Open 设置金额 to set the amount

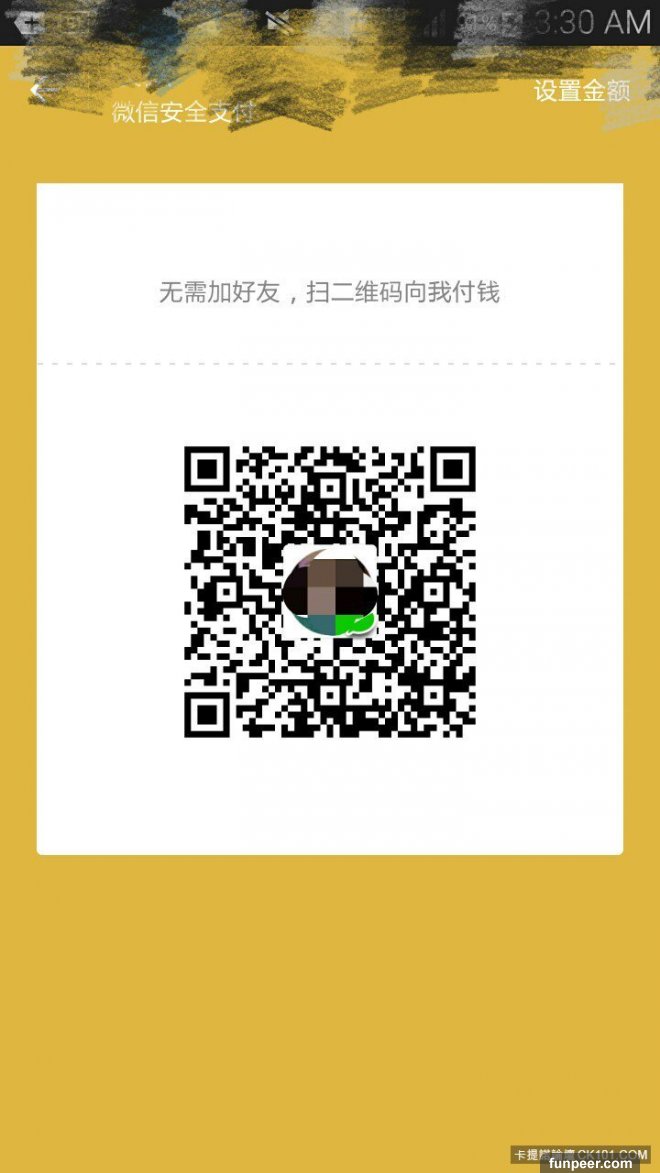coord(581,91)
